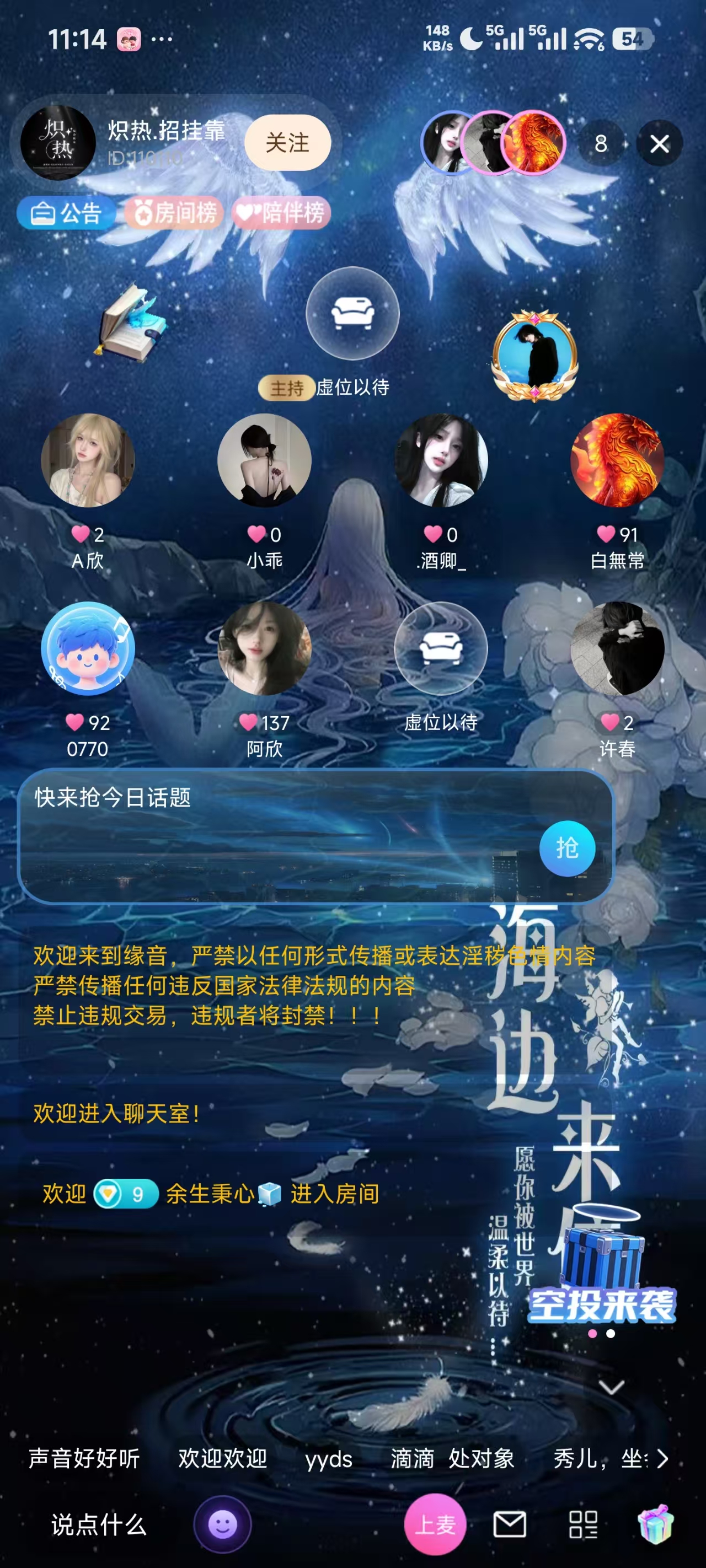Open the 公告 announcement

click(x=66, y=213)
